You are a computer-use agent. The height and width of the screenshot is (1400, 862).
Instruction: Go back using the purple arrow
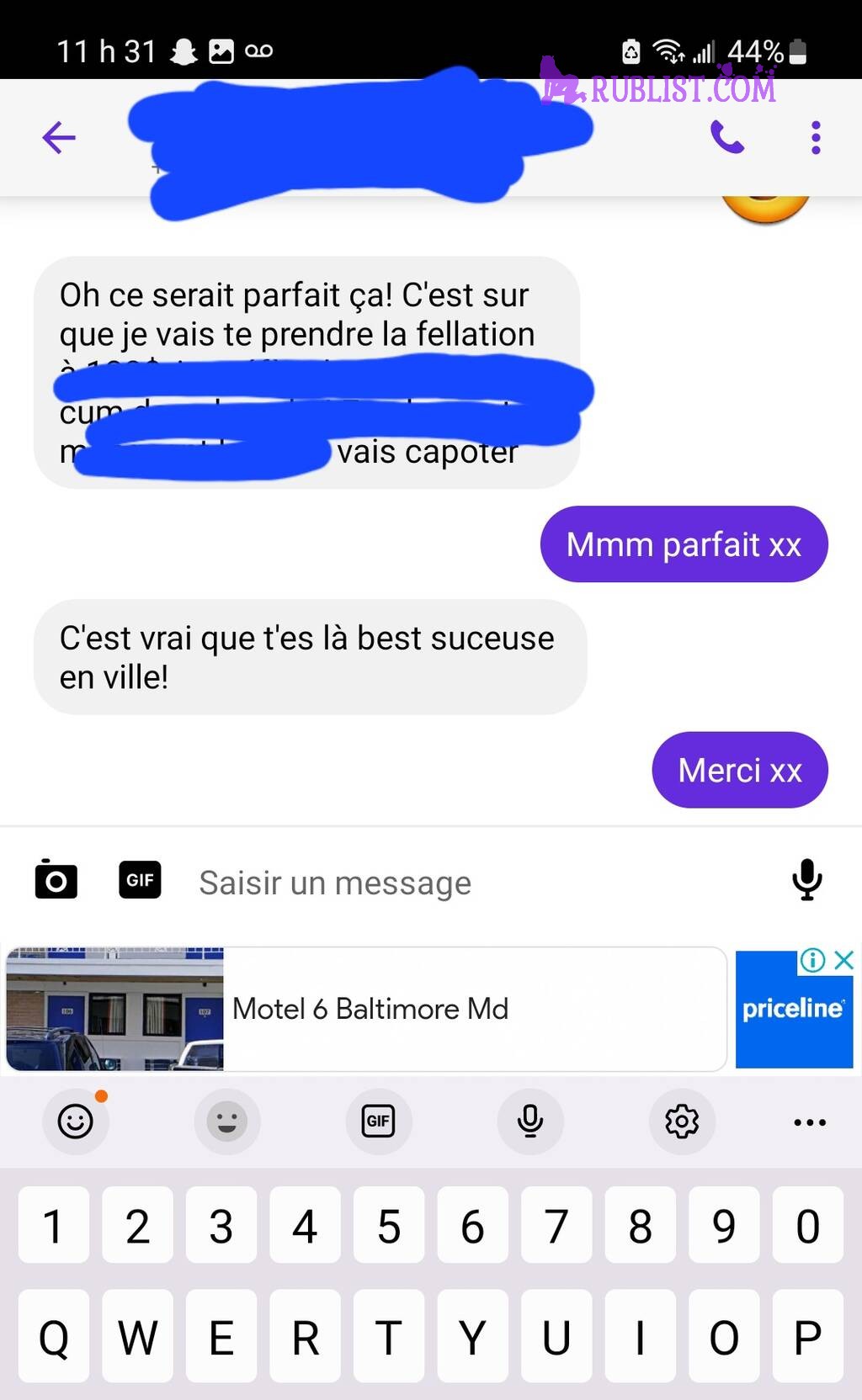pos(59,137)
